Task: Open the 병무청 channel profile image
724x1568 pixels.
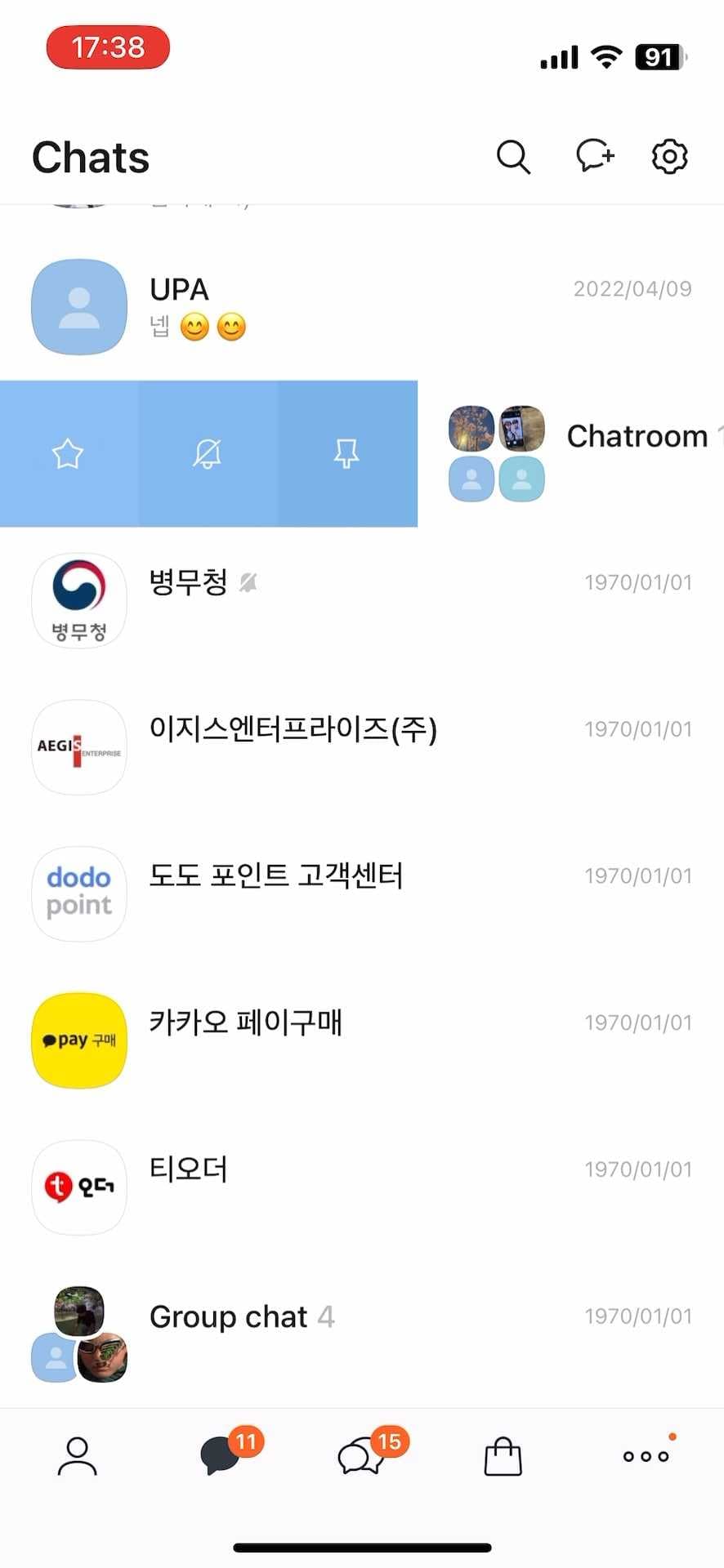Action: pos(78,600)
